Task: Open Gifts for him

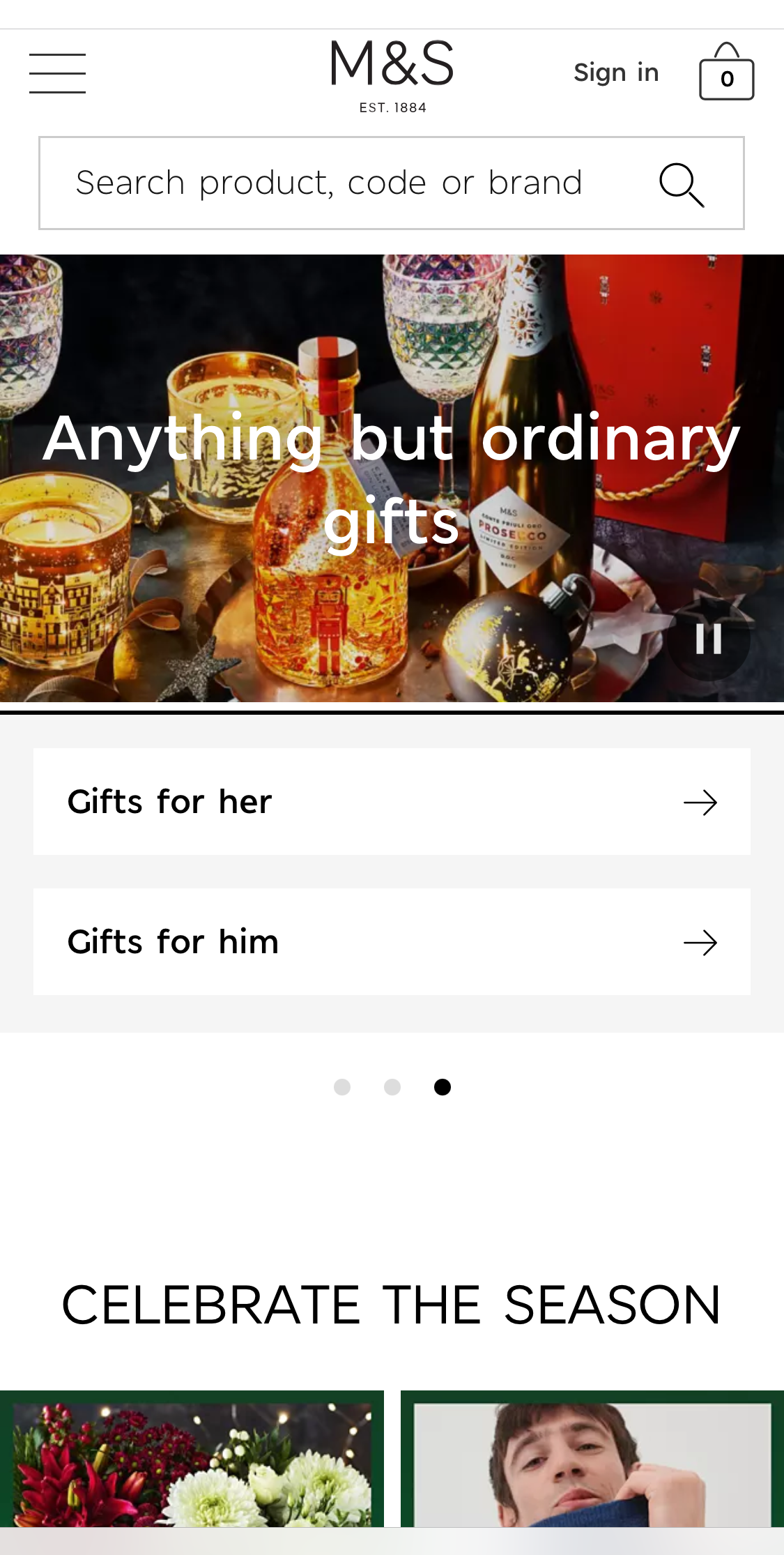Action: (x=392, y=942)
